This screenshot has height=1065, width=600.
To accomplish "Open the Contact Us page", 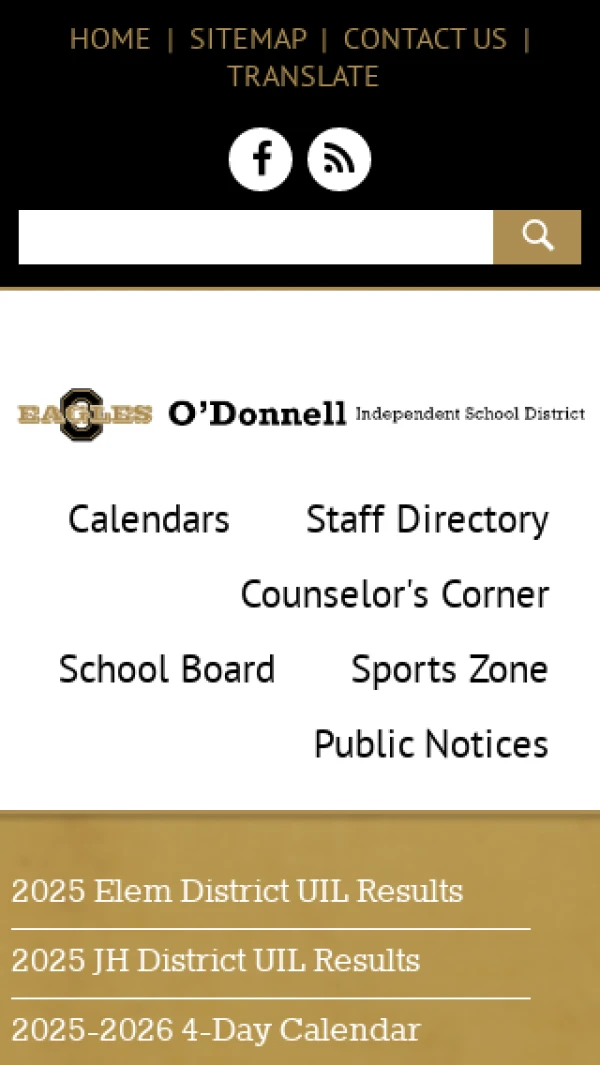I will click(425, 40).
